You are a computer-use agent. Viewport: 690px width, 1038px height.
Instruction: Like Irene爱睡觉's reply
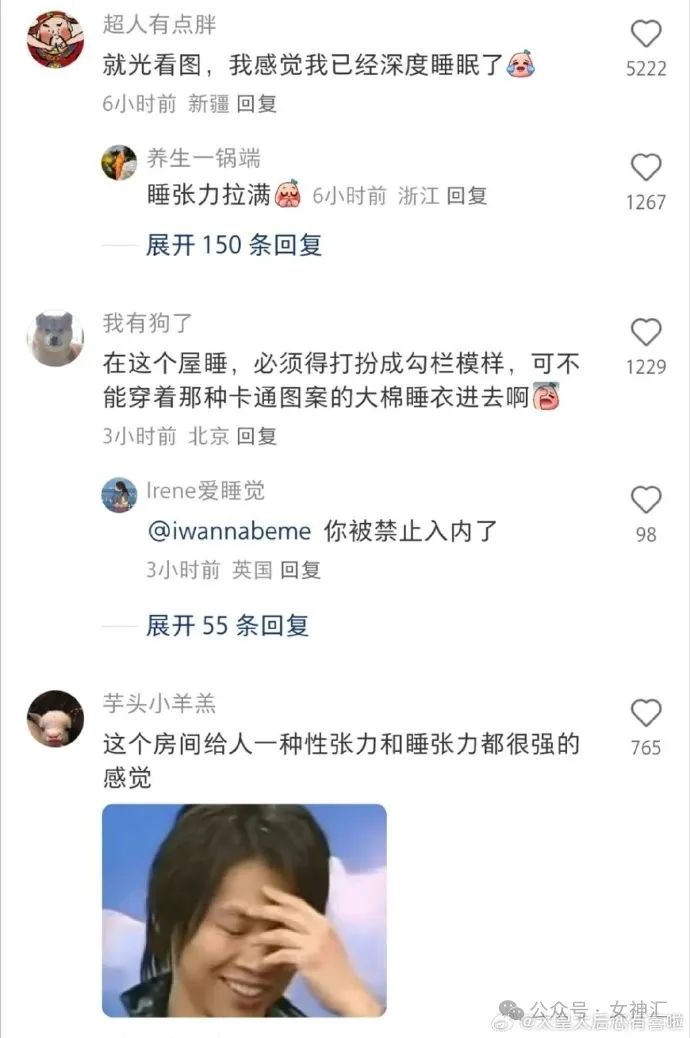pos(646,499)
